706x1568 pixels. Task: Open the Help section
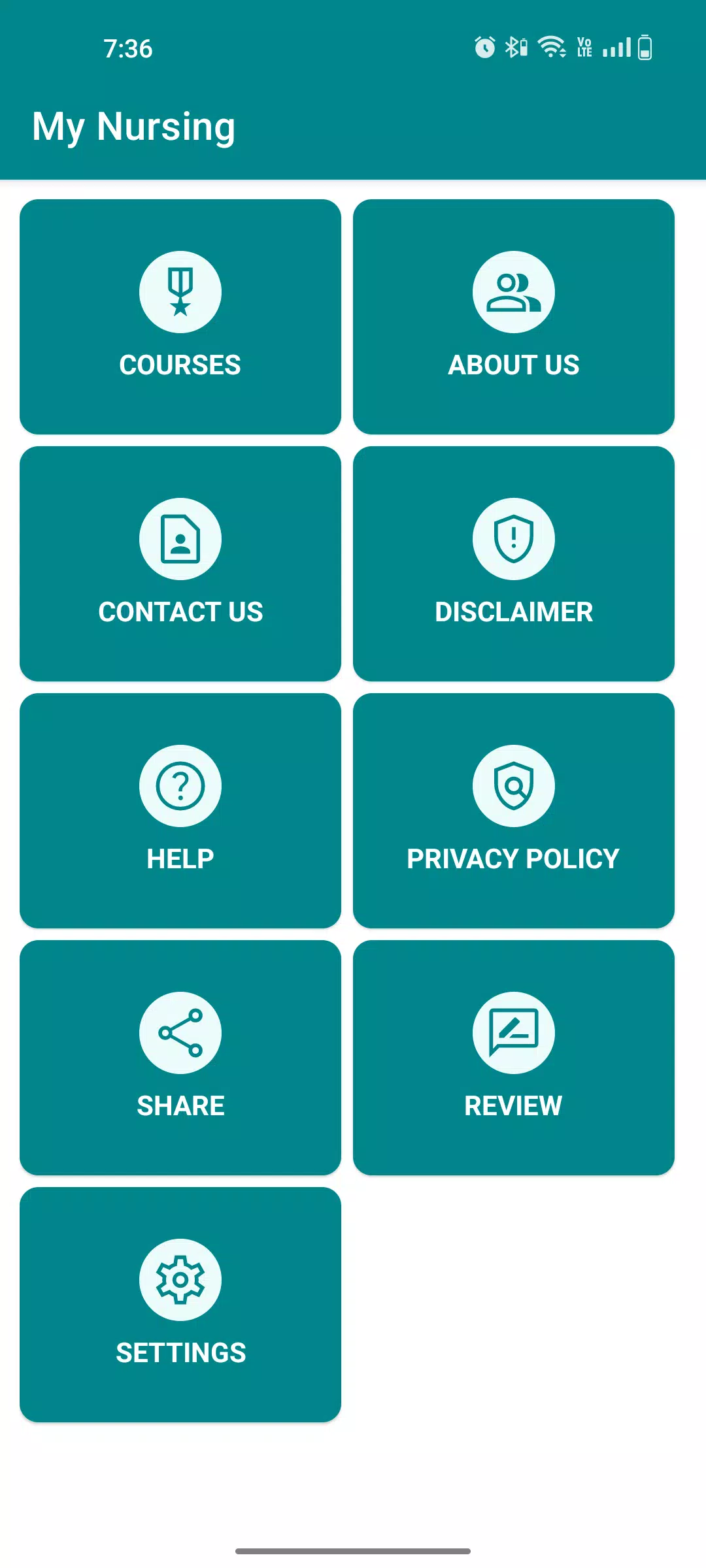tap(180, 811)
